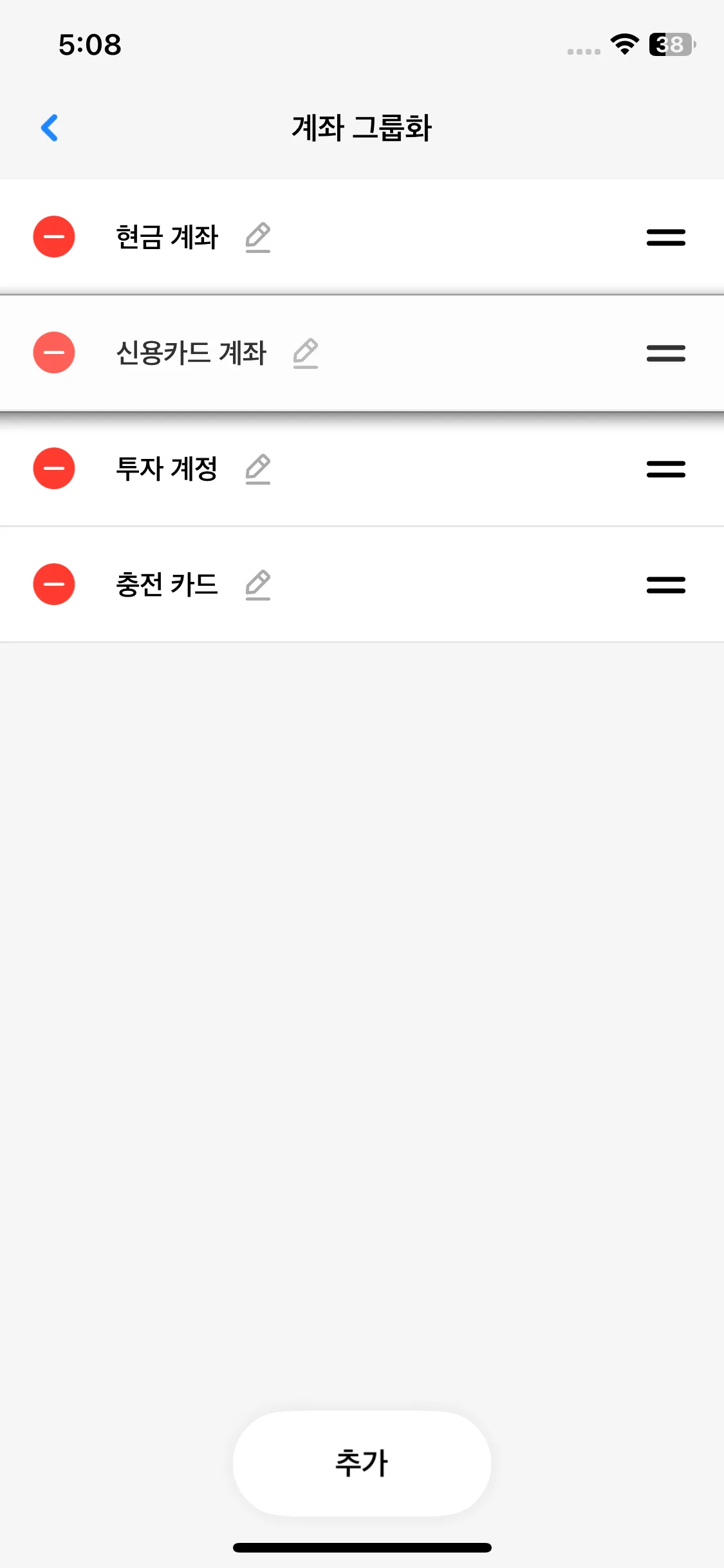This screenshot has height=1568, width=724.
Task: Tap the red delete icon for 충전 카드
Action: coord(53,584)
